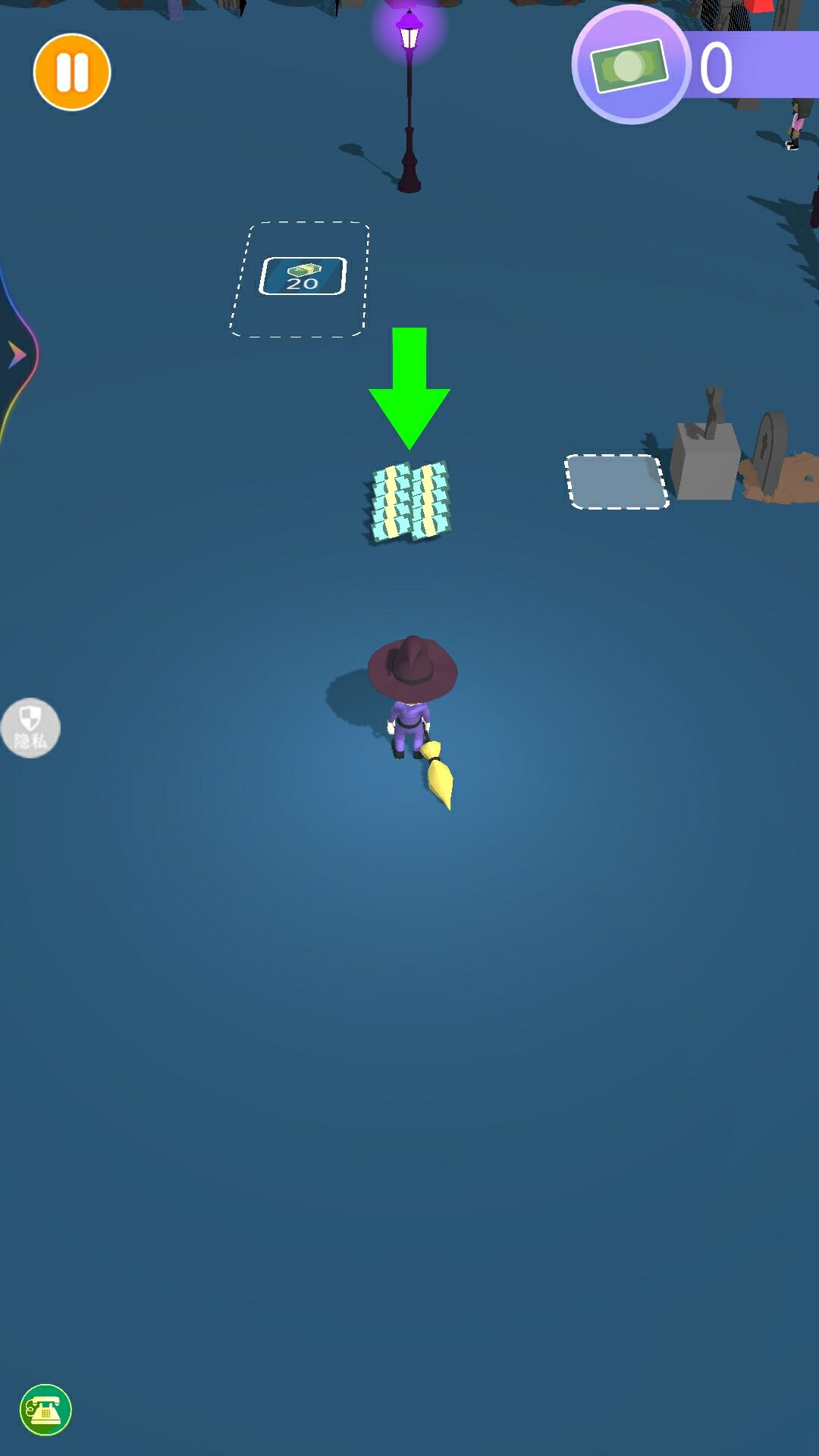Pause the game

pyautogui.click(x=72, y=72)
